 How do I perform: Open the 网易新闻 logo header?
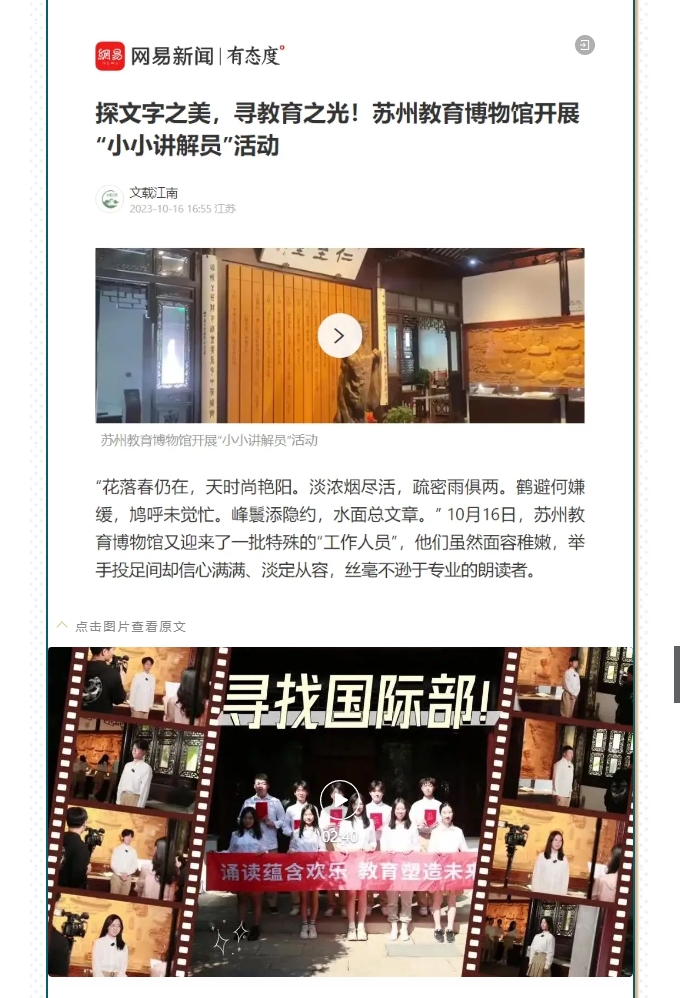(x=190, y=56)
